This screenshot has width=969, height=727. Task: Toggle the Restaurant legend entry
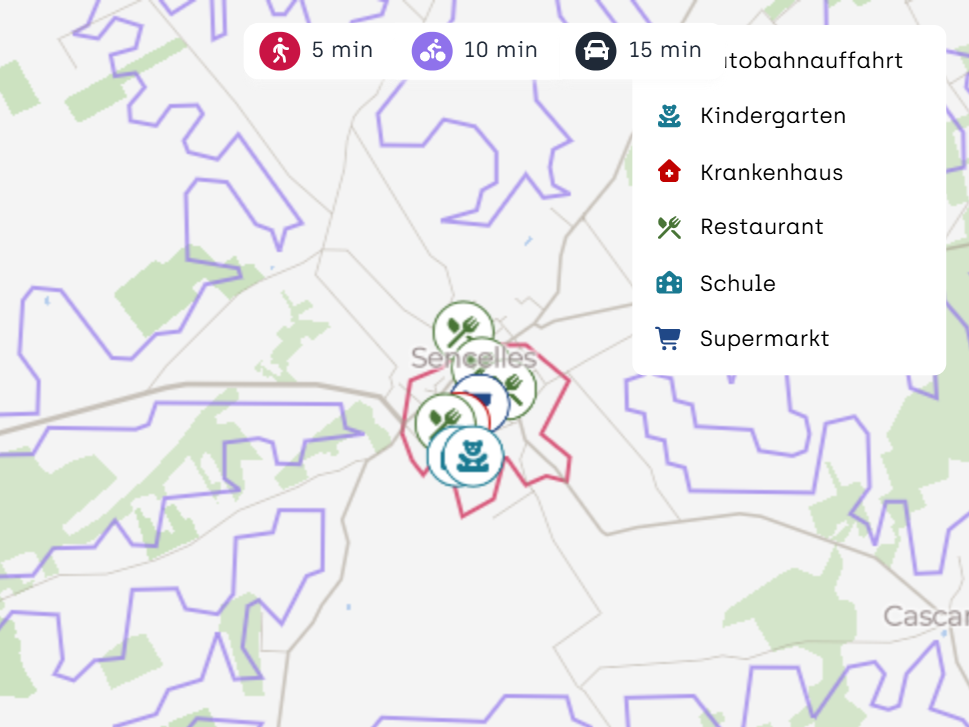[761, 227]
